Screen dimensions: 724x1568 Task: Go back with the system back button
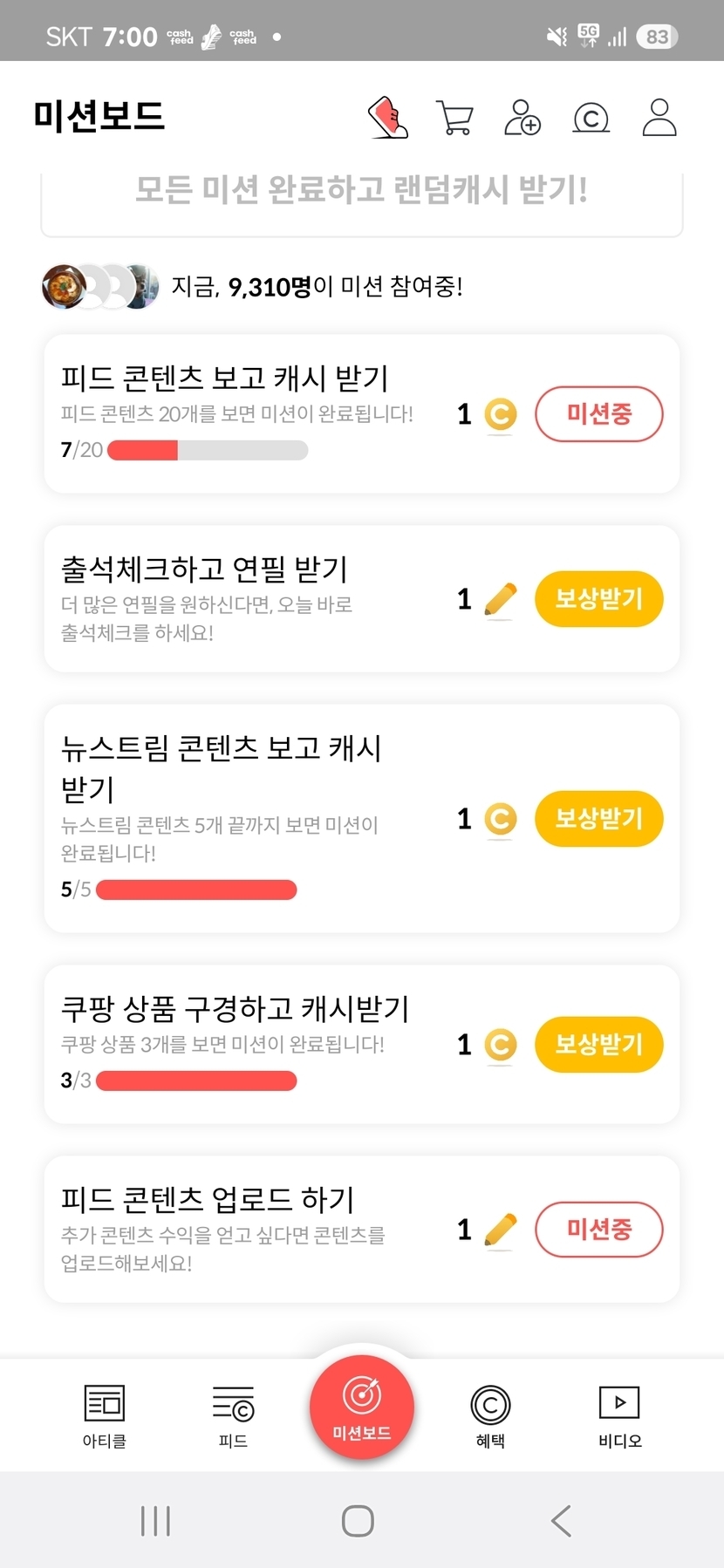[562, 1521]
